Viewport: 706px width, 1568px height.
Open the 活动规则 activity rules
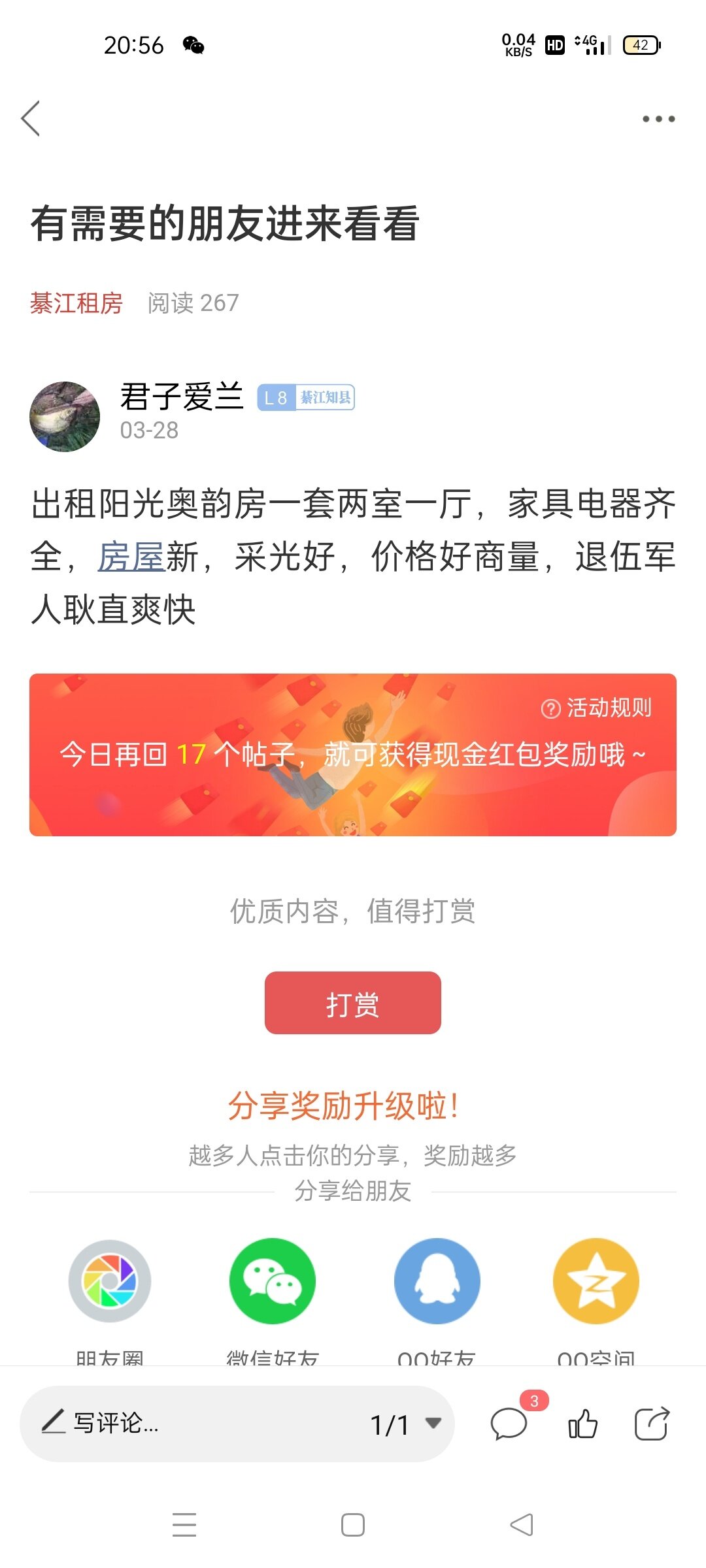pyautogui.click(x=597, y=708)
